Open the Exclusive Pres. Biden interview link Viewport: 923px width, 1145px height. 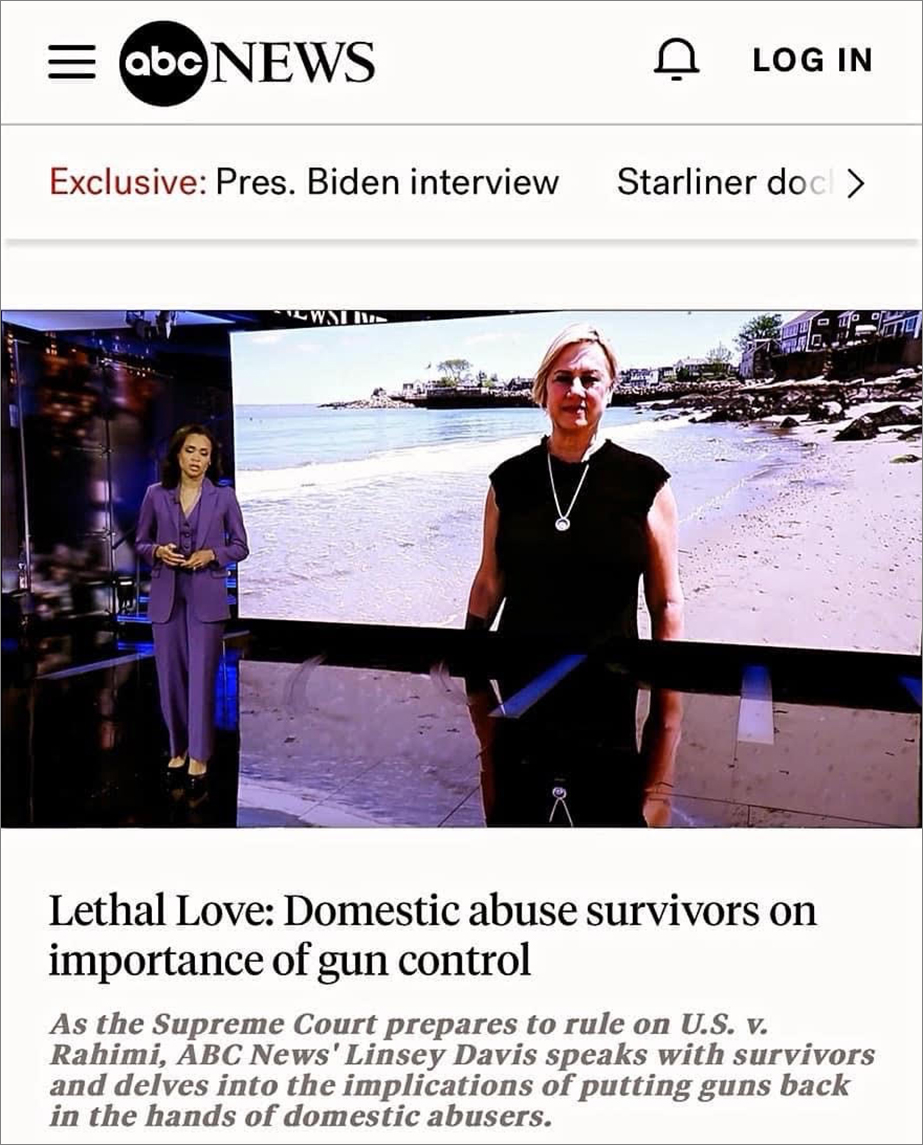click(x=303, y=183)
